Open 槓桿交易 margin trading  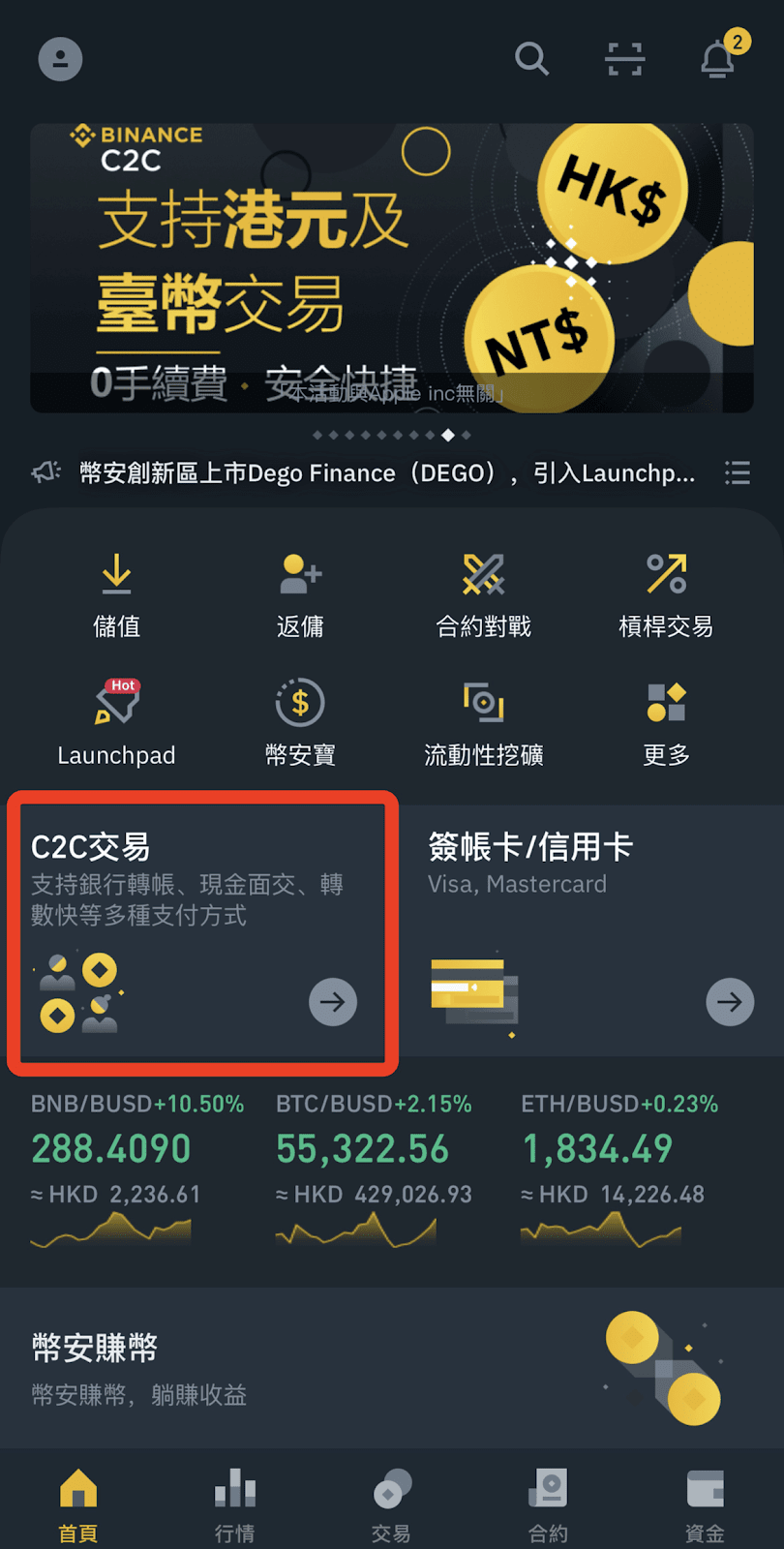(x=666, y=595)
